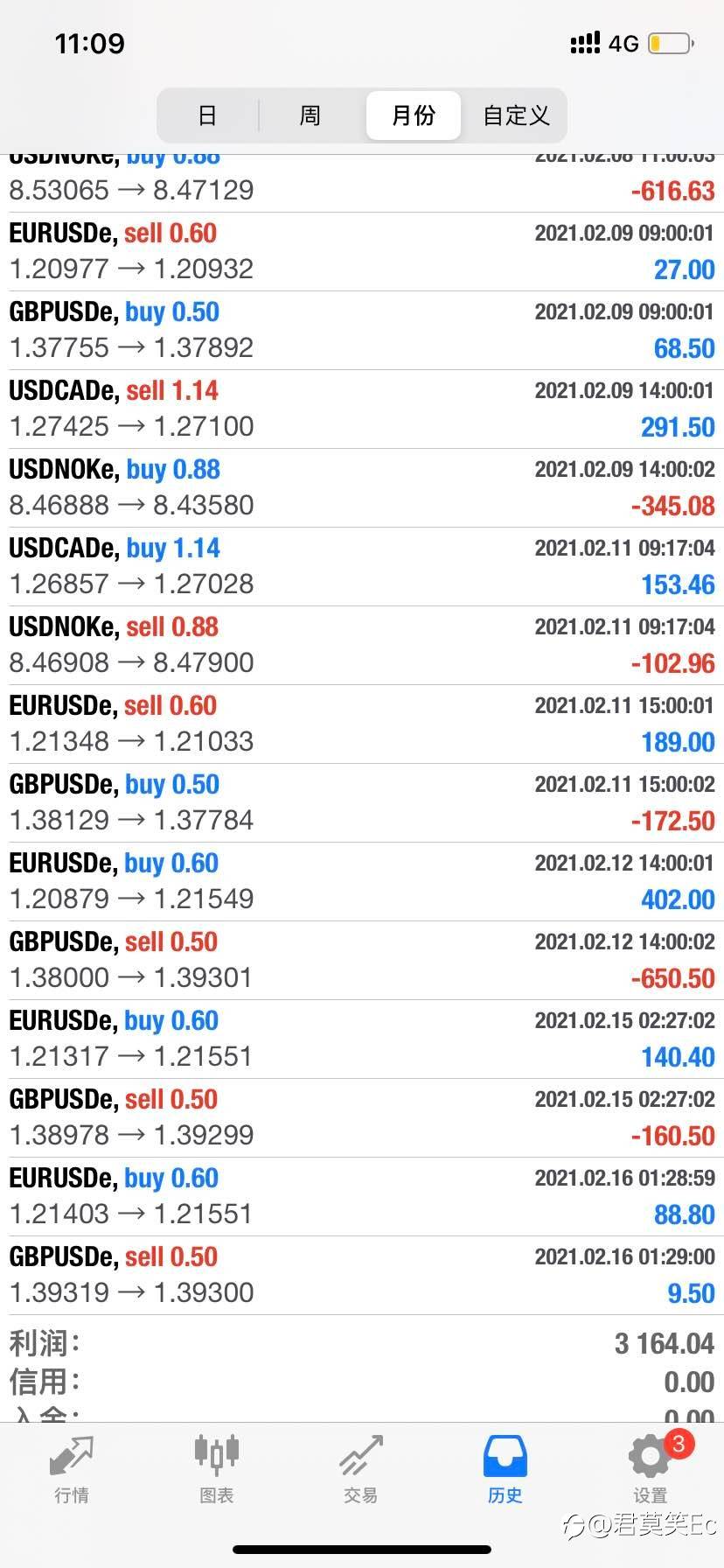Image resolution: width=724 pixels, height=1568 pixels.
Task: Open the 图表 chart tab
Action: click(216, 1469)
